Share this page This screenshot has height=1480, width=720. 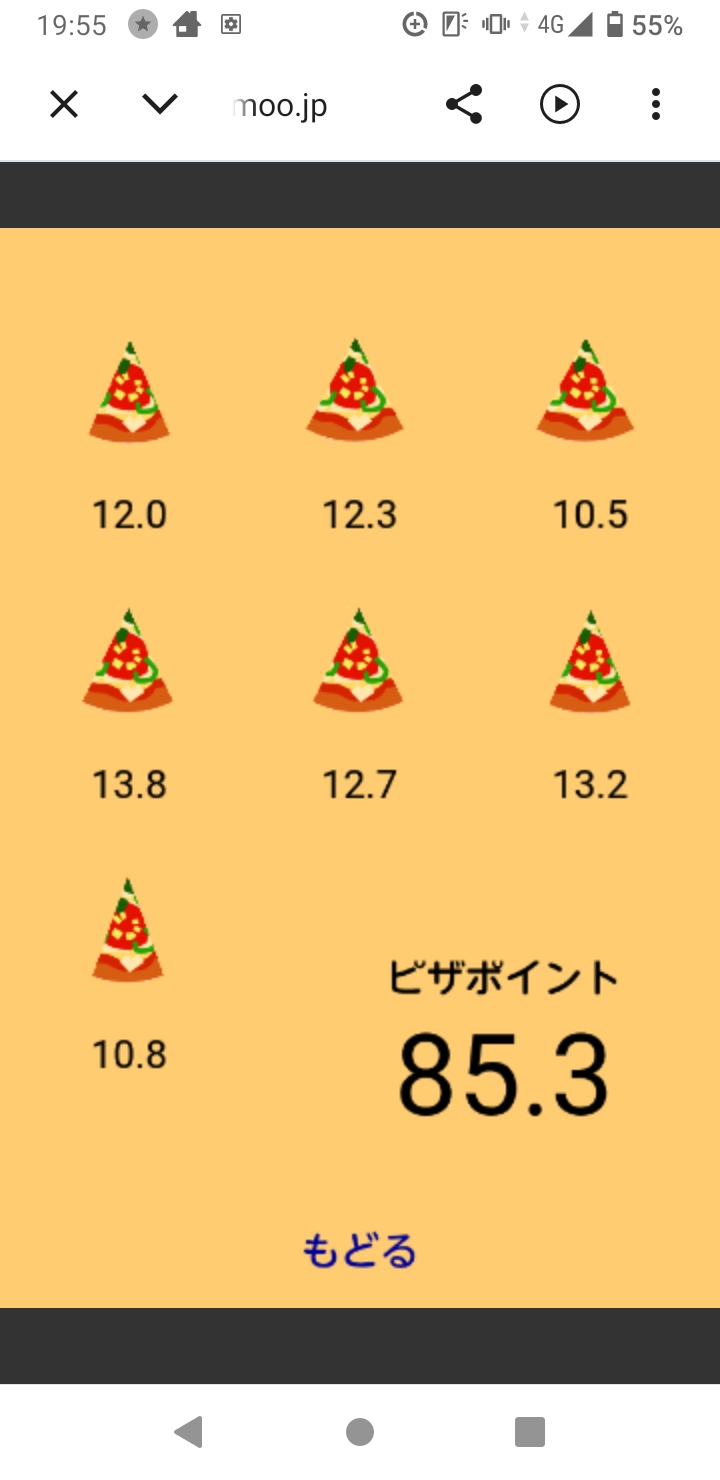click(x=464, y=104)
